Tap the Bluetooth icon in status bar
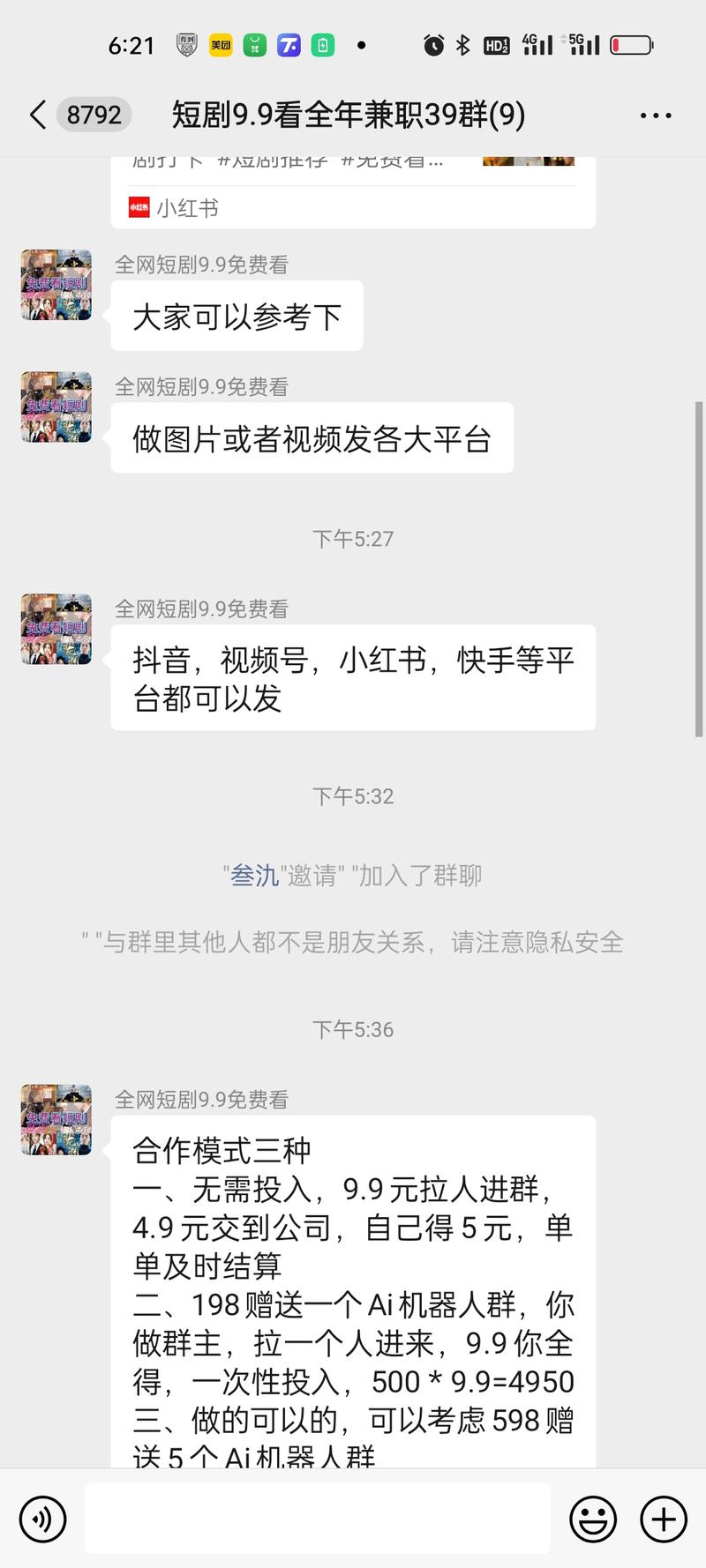Screen dimensions: 706x1568 click(x=462, y=44)
